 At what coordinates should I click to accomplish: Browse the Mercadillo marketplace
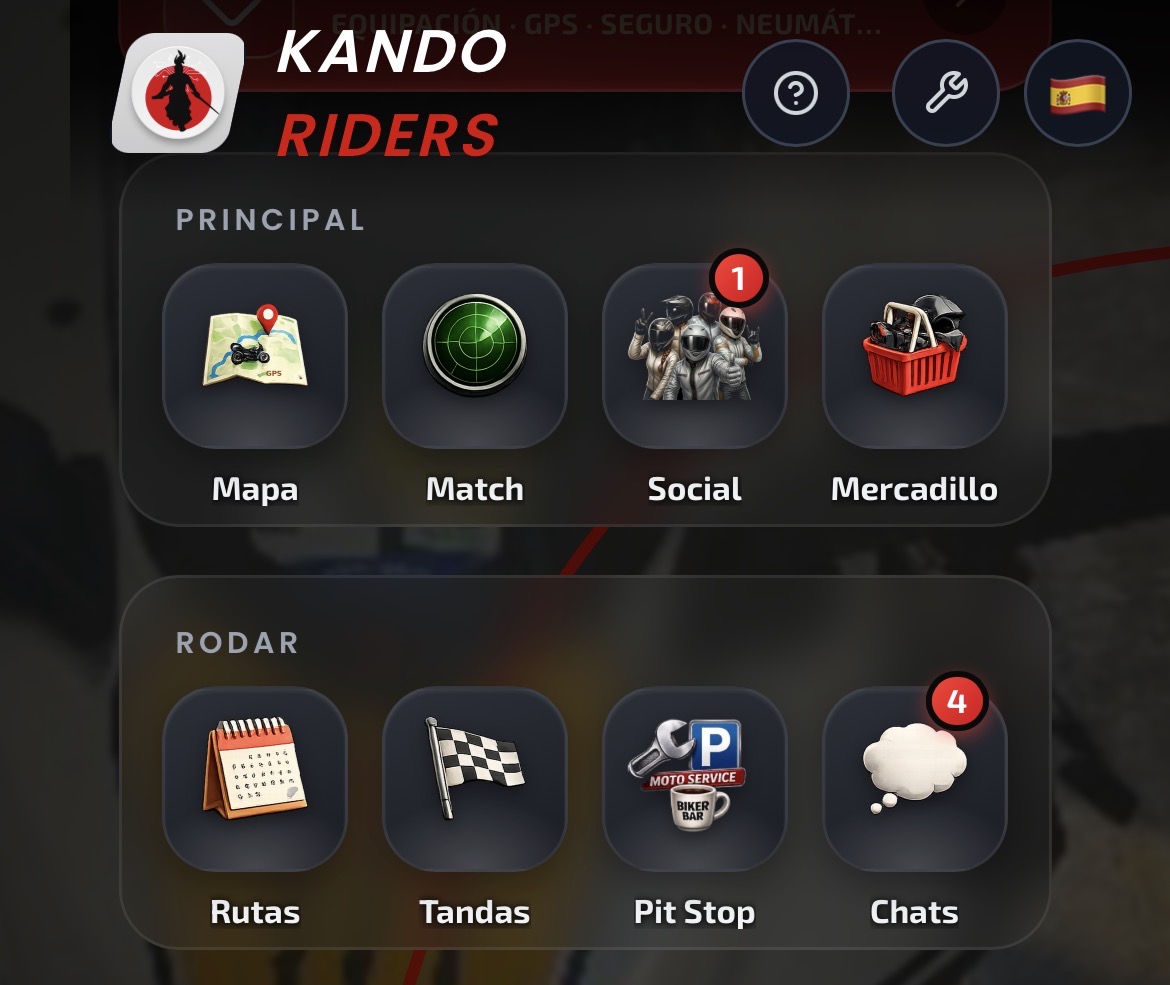tap(915, 356)
